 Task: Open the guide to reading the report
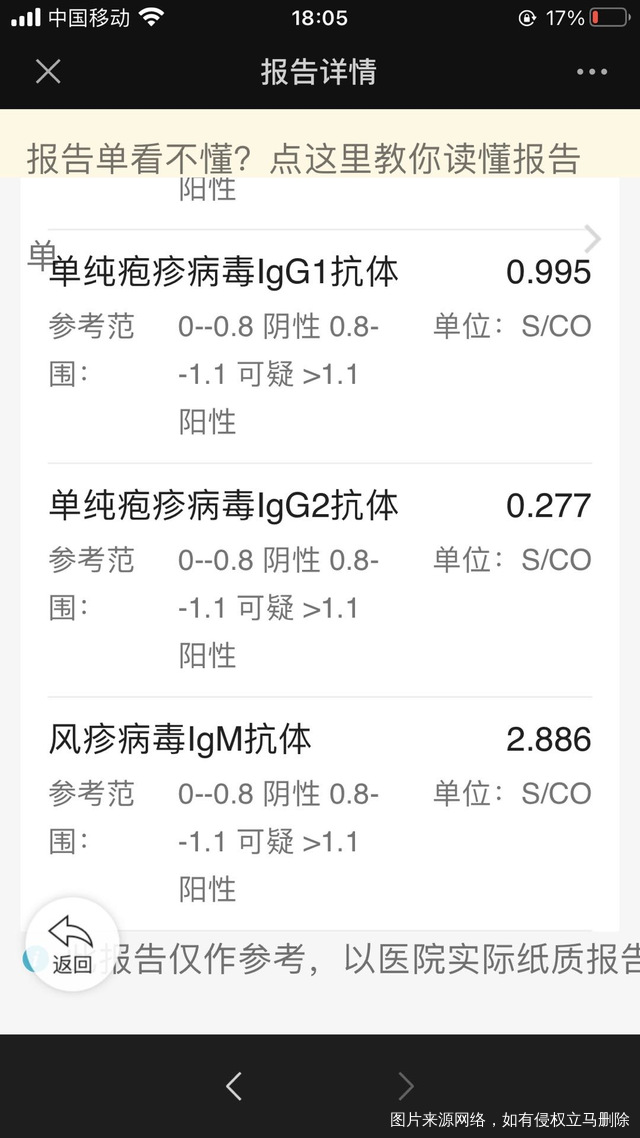point(304,159)
